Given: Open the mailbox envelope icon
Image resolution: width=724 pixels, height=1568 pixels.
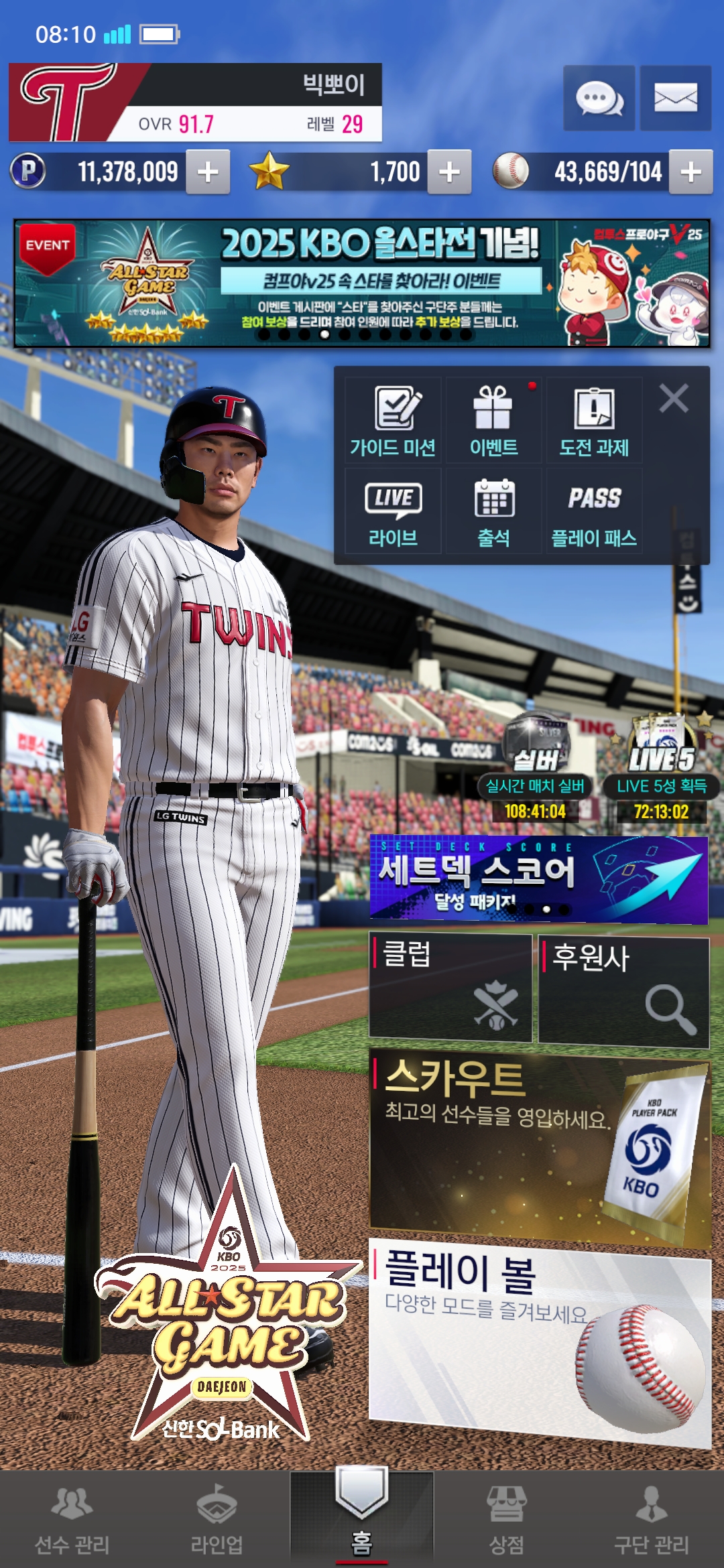Looking at the screenshot, I should click(x=675, y=99).
